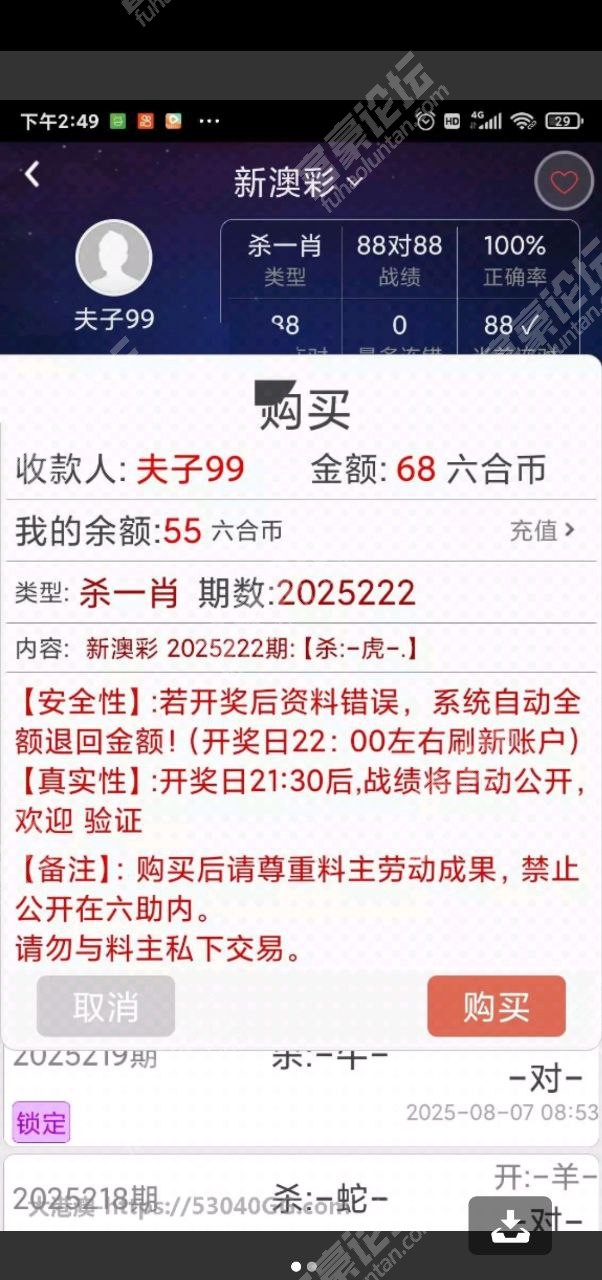Viewport: 602px width, 1280px height.
Task: Tap the purple 锁定 tag
Action: [x=41, y=1122]
